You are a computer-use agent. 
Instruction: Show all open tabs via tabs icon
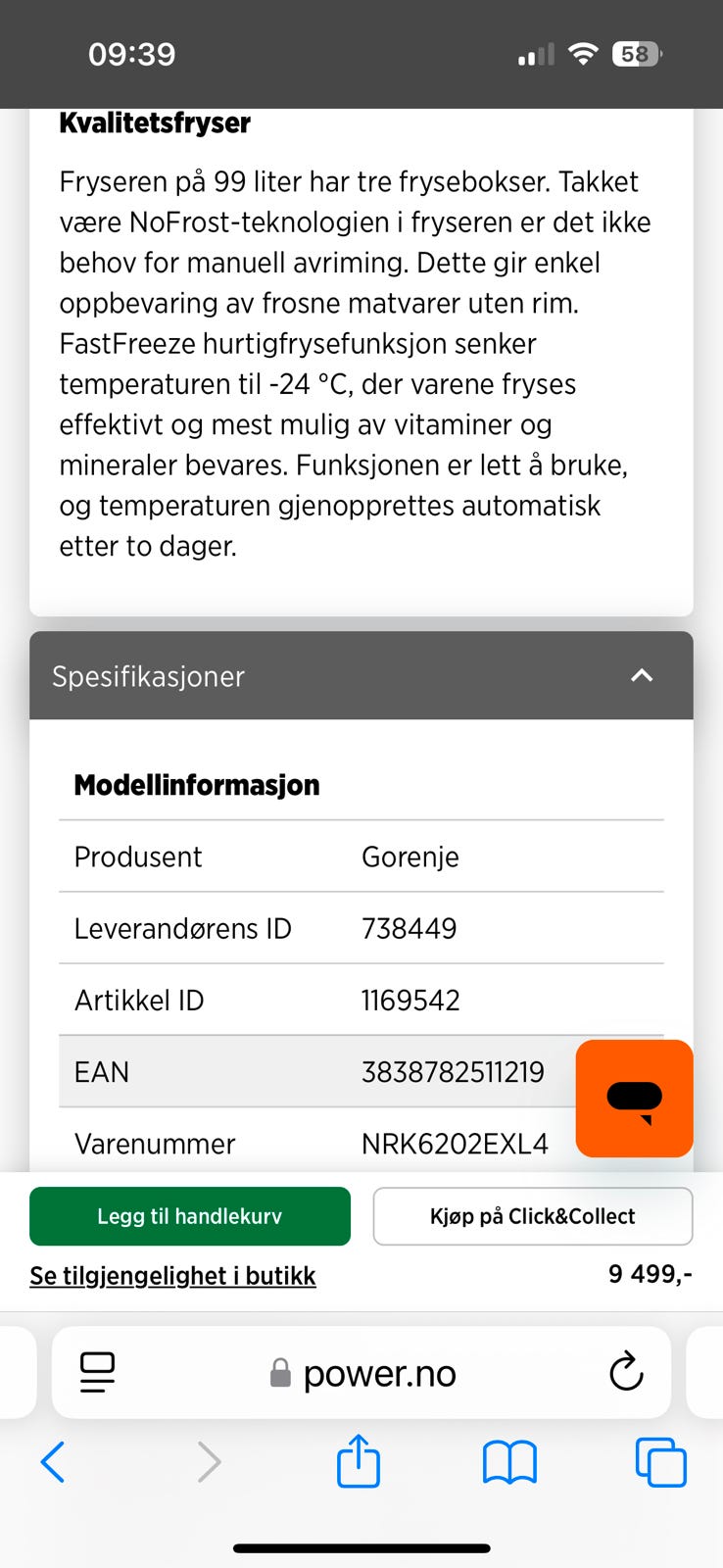660,1461
